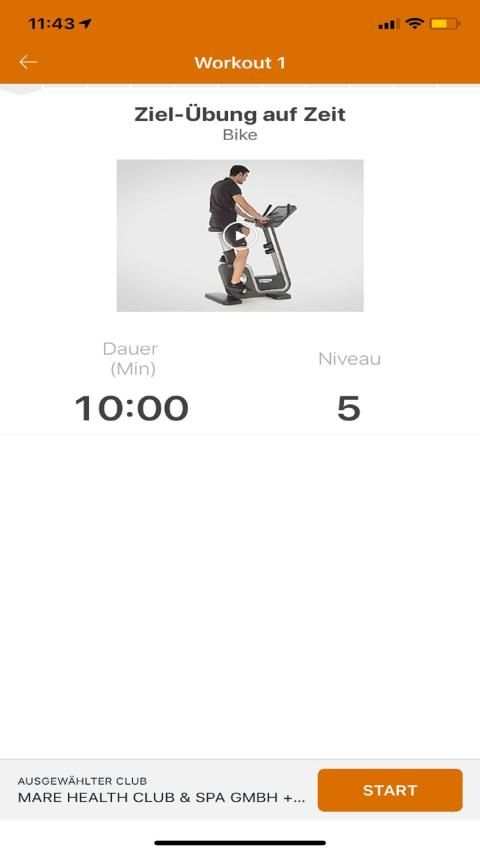Open the selected club Mare Health Club
480x853 pixels.
[161, 790]
